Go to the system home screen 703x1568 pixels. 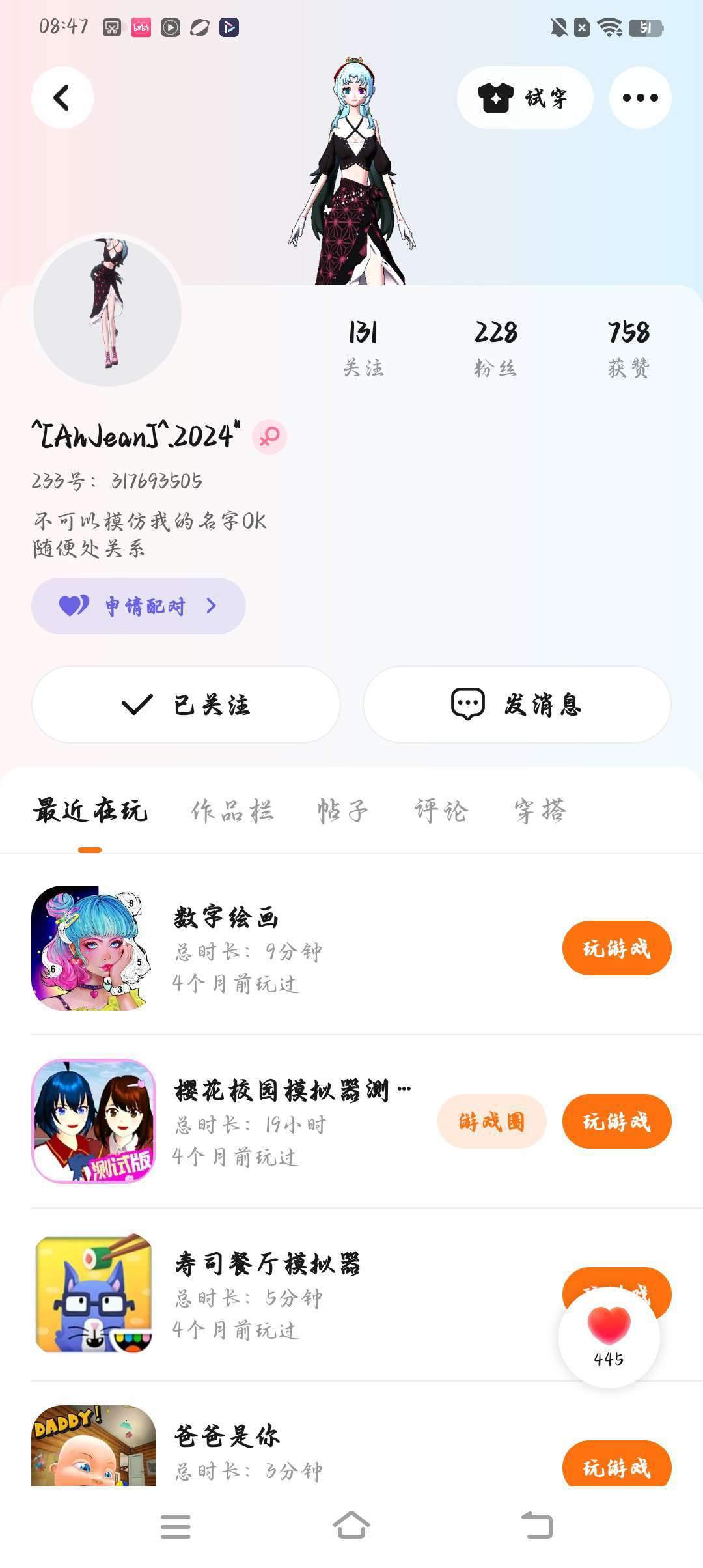click(x=351, y=1526)
